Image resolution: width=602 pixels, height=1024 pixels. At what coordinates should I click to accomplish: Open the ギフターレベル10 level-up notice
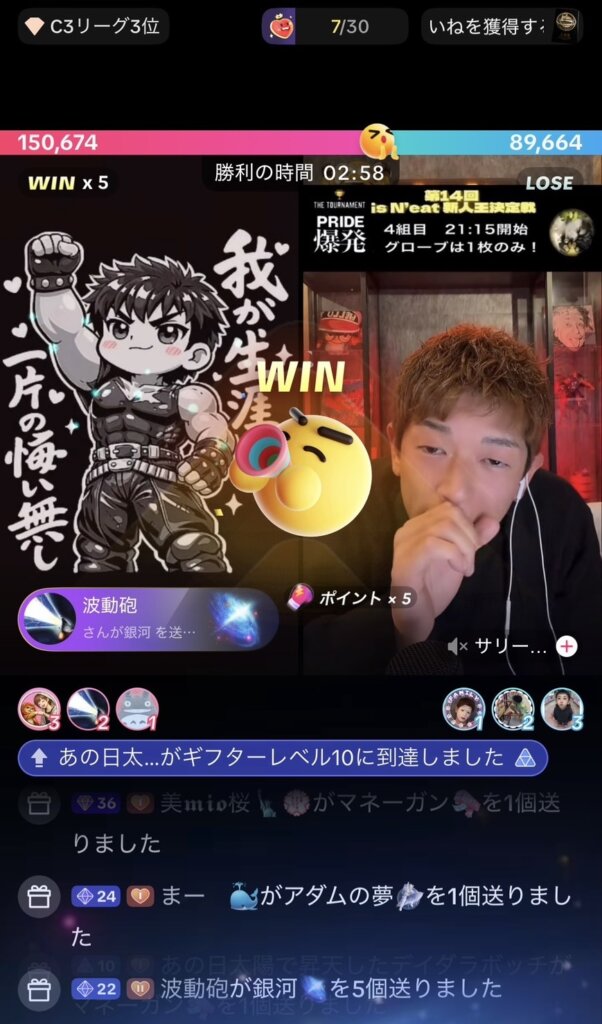283,758
